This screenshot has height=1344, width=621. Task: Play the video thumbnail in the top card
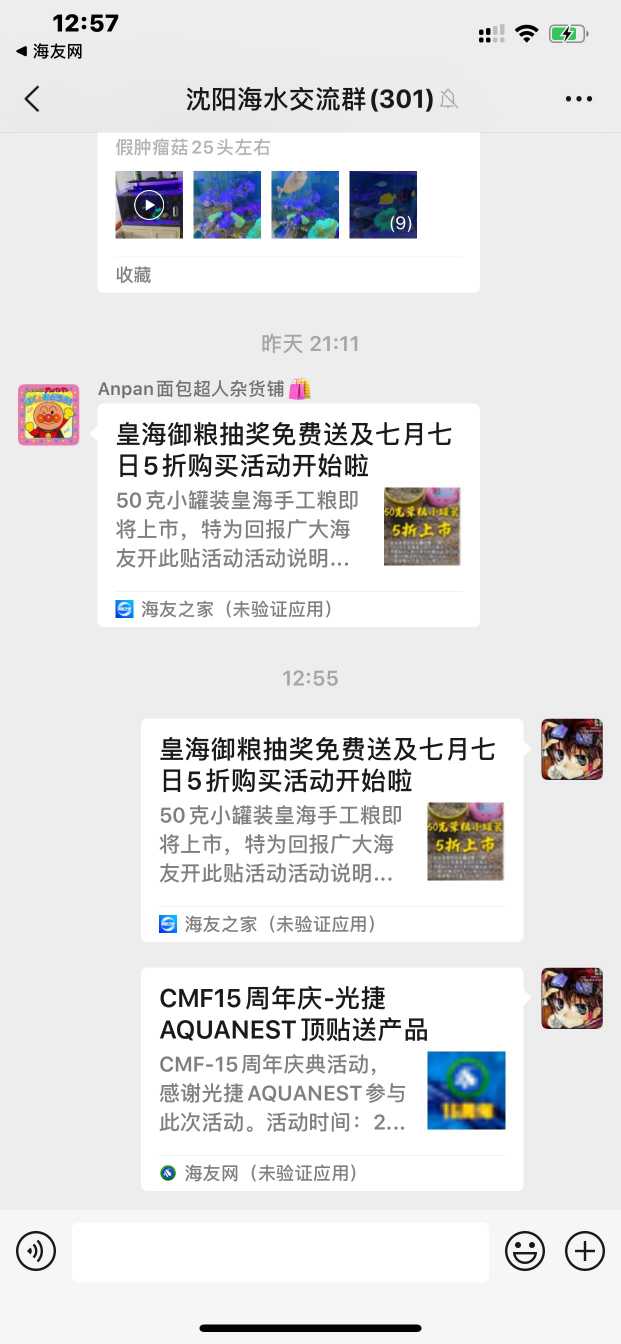[x=149, y=205]
